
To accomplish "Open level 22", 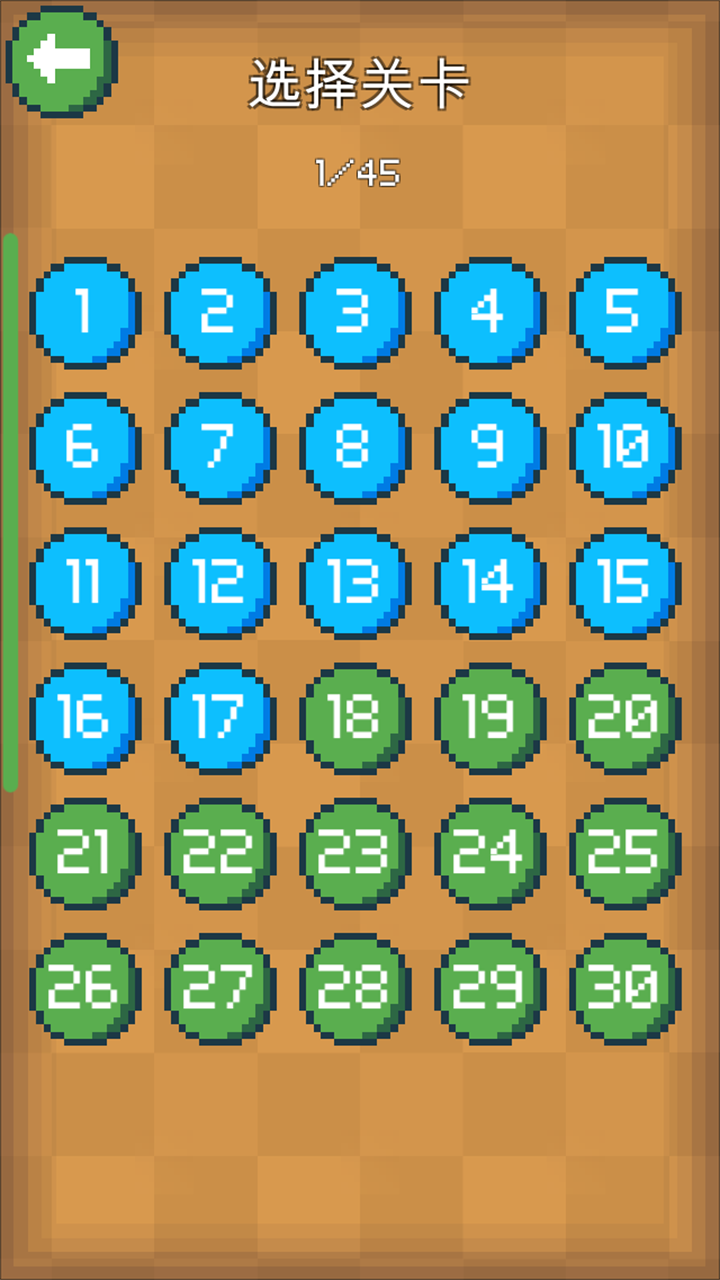I will click(219, 853).
